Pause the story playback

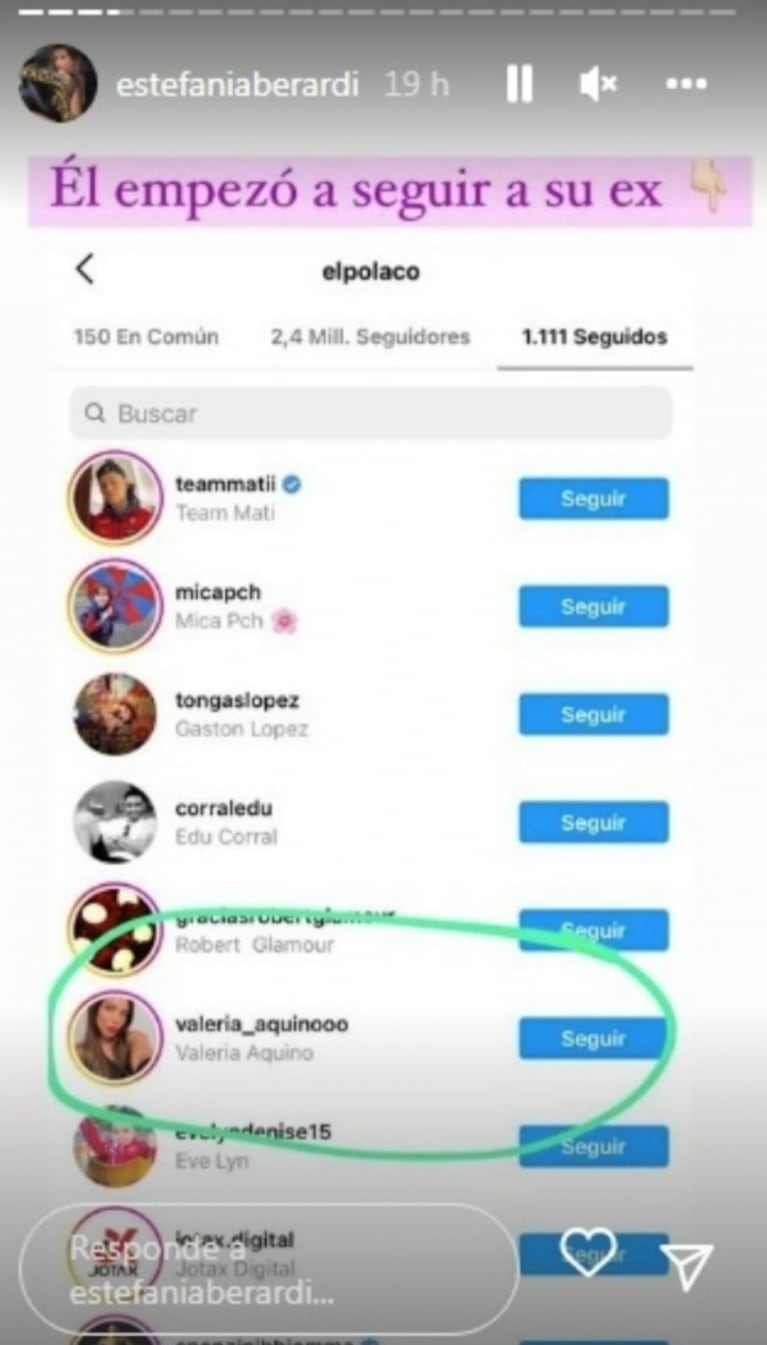point(519,85)
